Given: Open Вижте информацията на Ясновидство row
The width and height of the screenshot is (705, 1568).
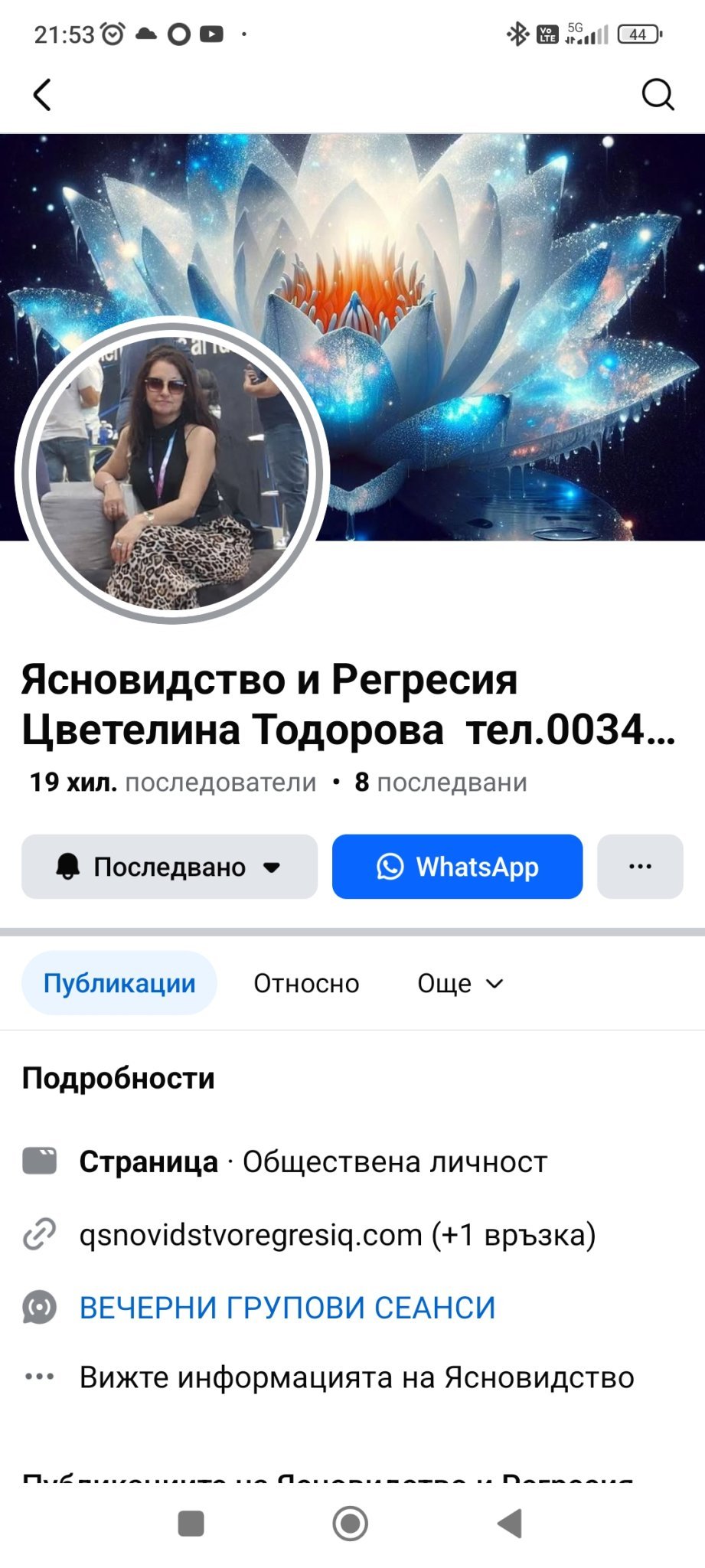Looking at the screenshot, I should 357,1377.
